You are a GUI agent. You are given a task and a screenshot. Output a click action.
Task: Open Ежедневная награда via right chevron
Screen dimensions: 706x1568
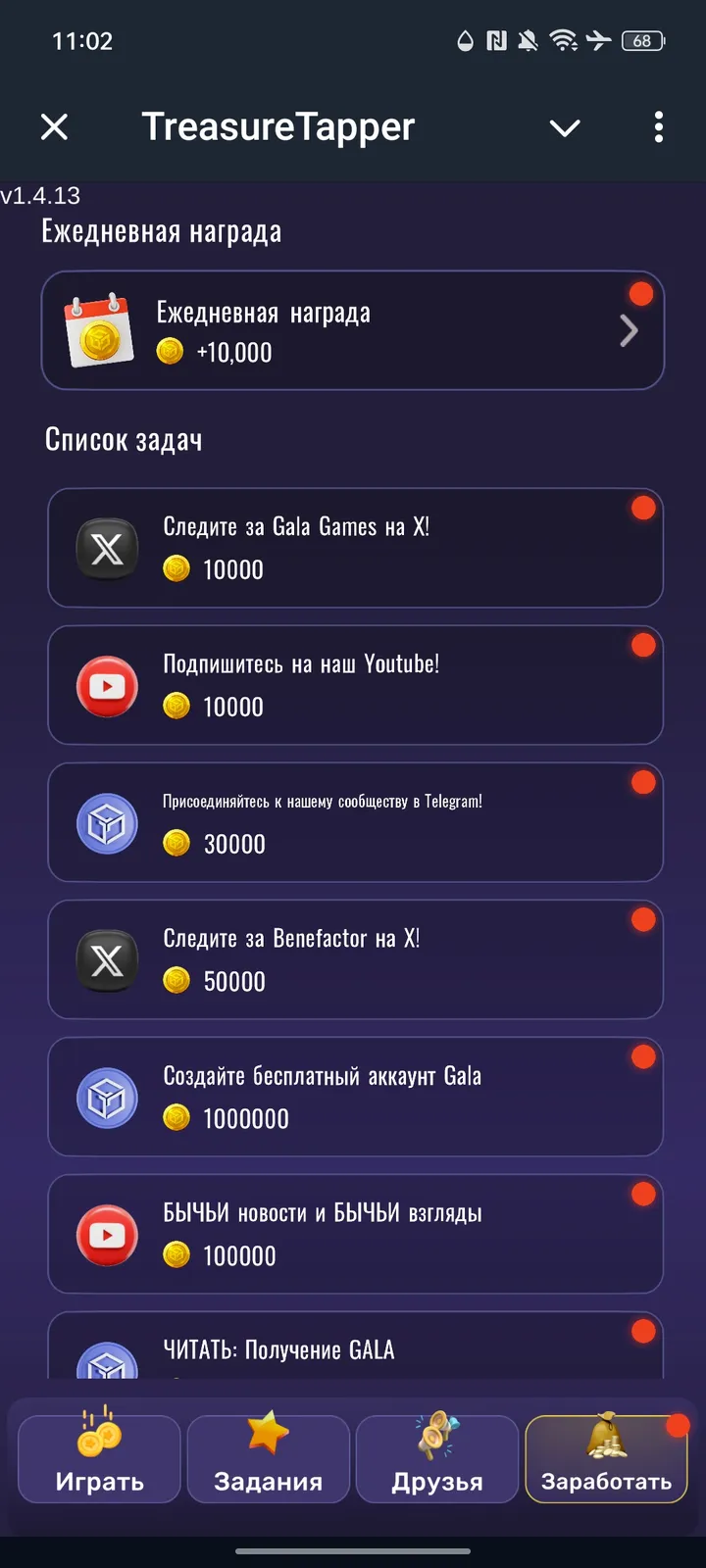click(629, 330)
